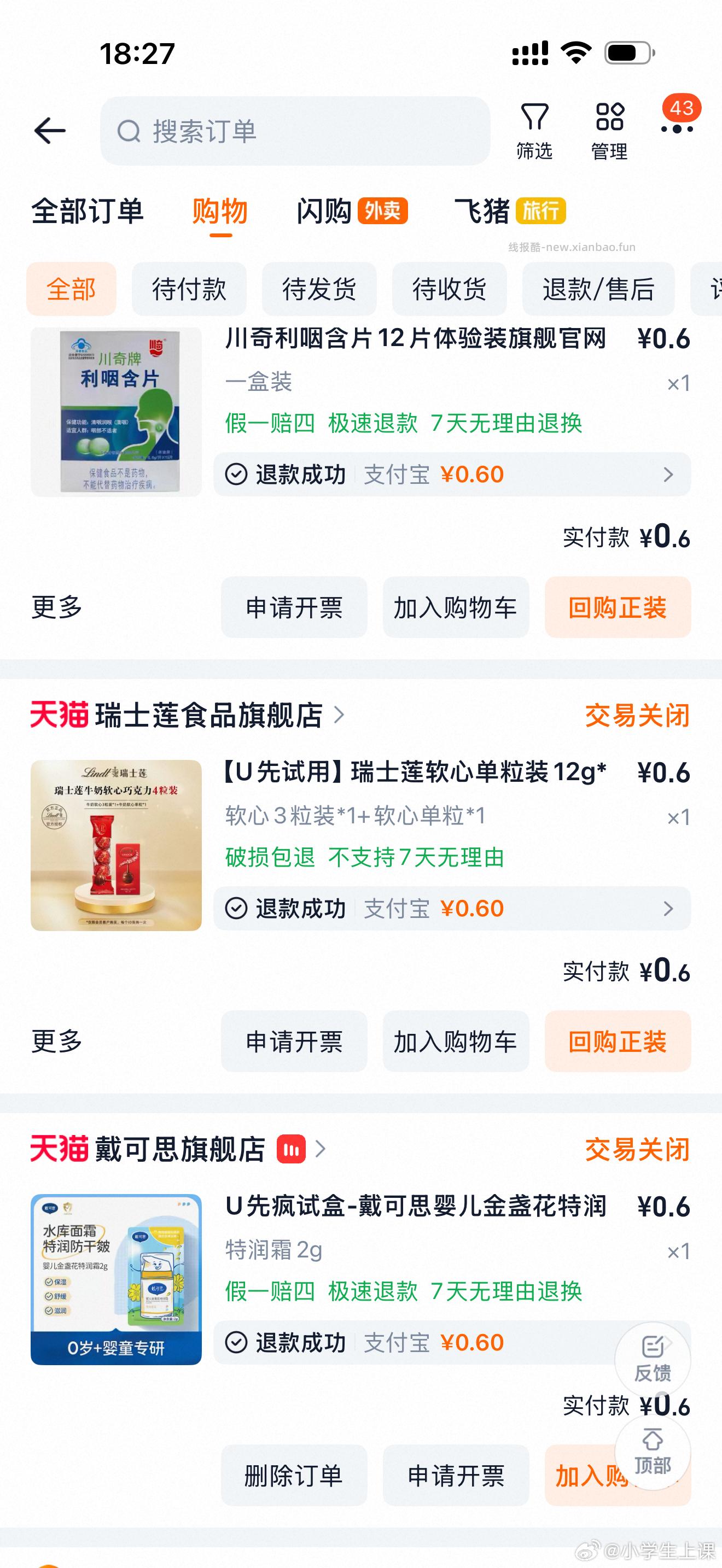Select the 待付款 filter chip
The width and height of the screenshot is (722, 1568).
pos(189,289)
